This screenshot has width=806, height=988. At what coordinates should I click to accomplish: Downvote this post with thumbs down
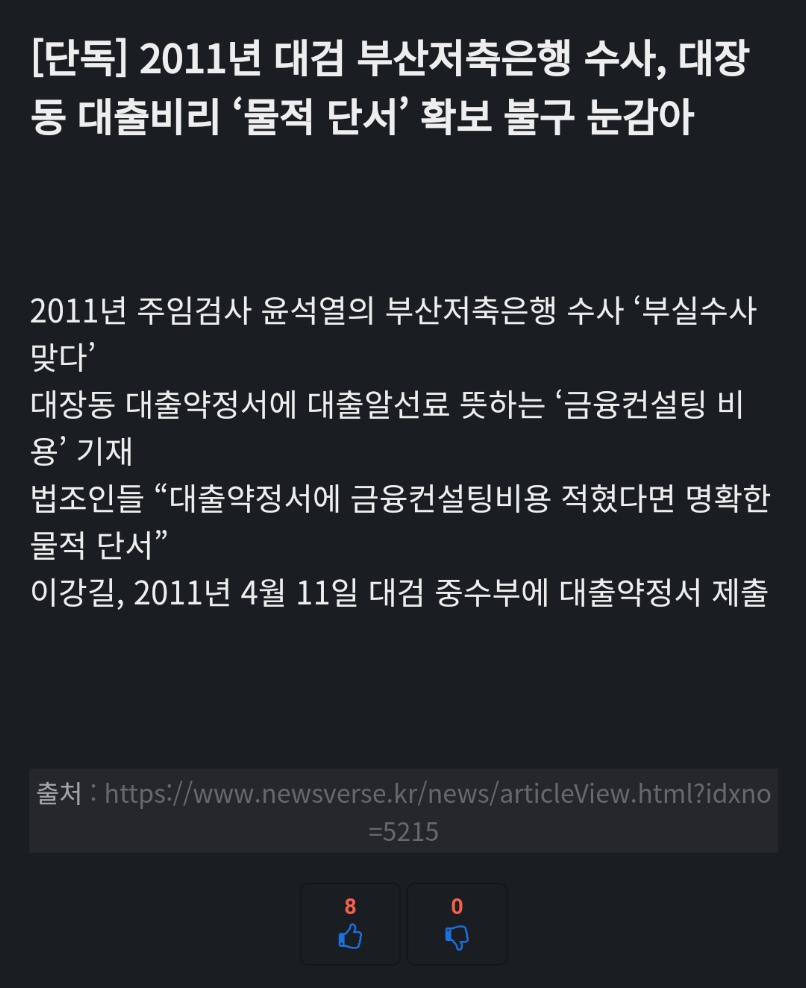[x=457, y=924]
